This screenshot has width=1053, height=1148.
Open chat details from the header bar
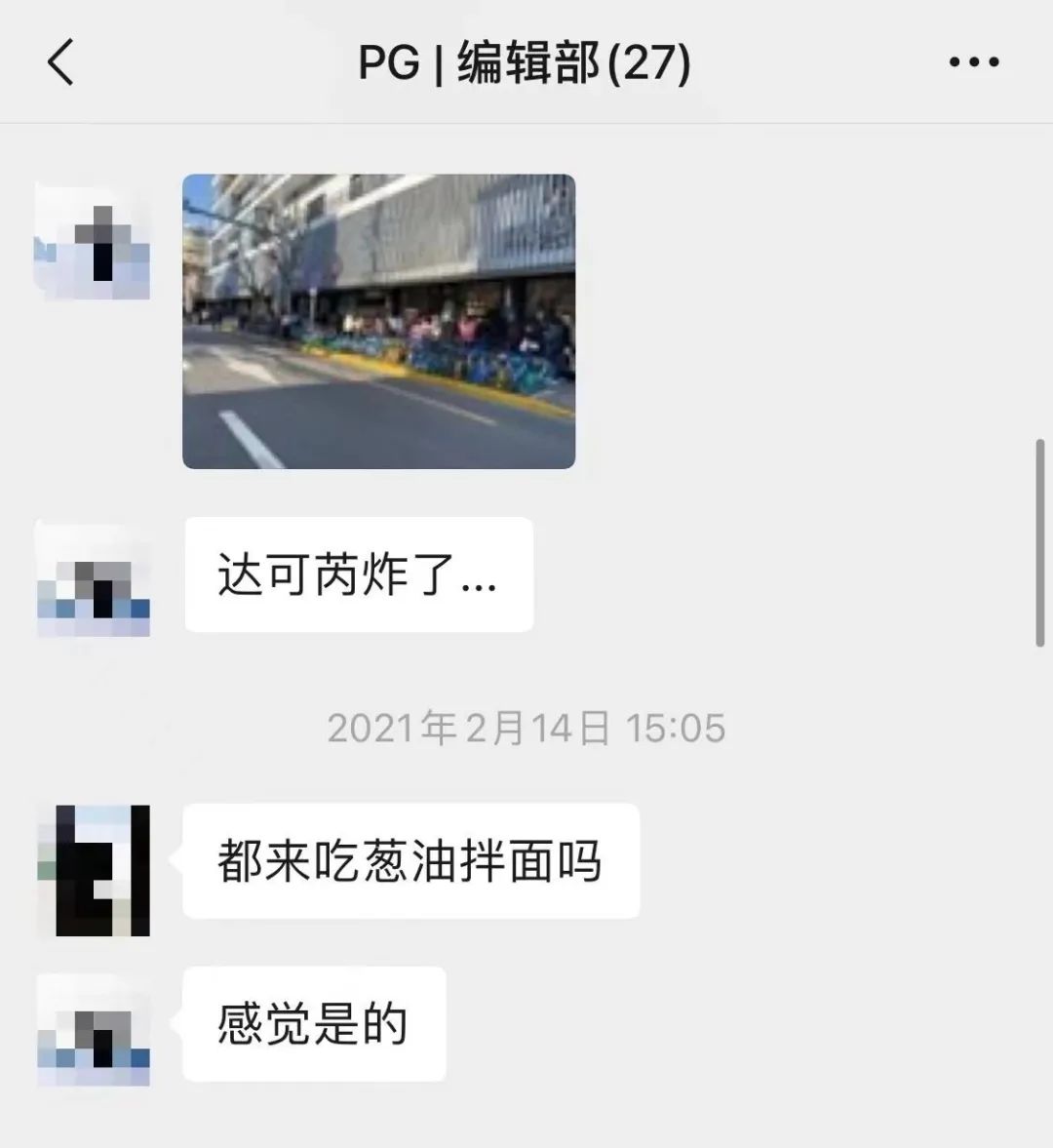(525, 61)
